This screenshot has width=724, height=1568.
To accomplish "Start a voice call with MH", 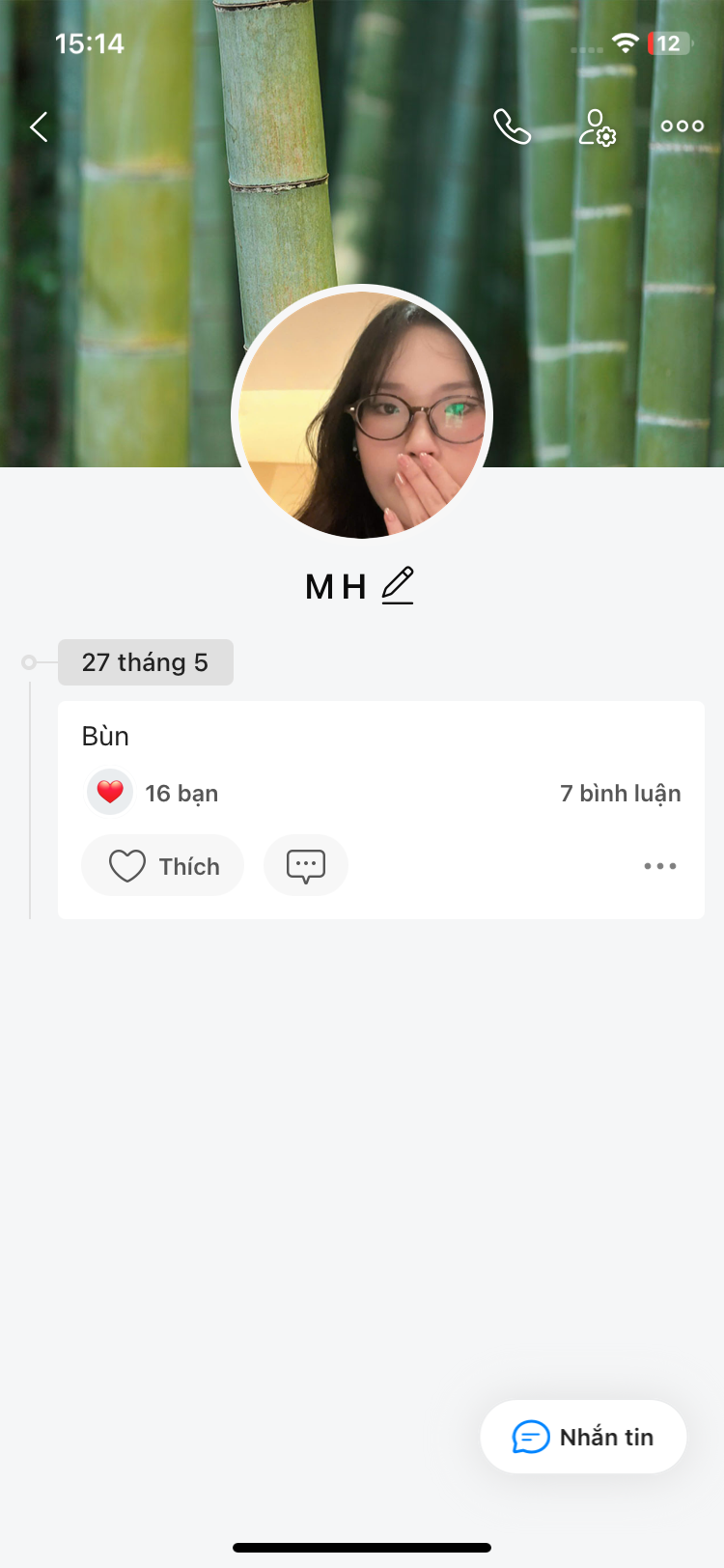I will coord(512,126).
